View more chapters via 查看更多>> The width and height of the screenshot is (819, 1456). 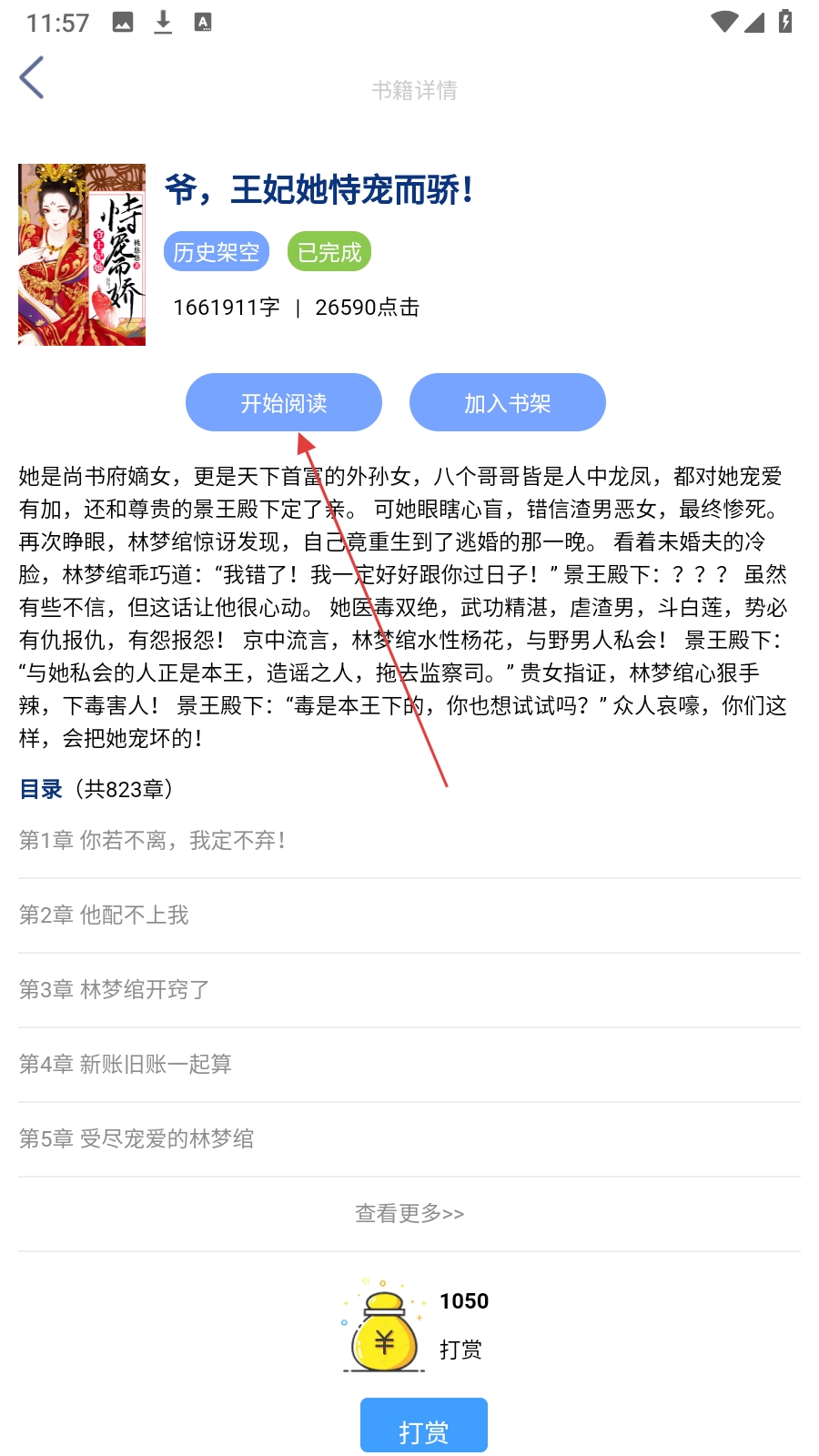(x=409, y=1213)
